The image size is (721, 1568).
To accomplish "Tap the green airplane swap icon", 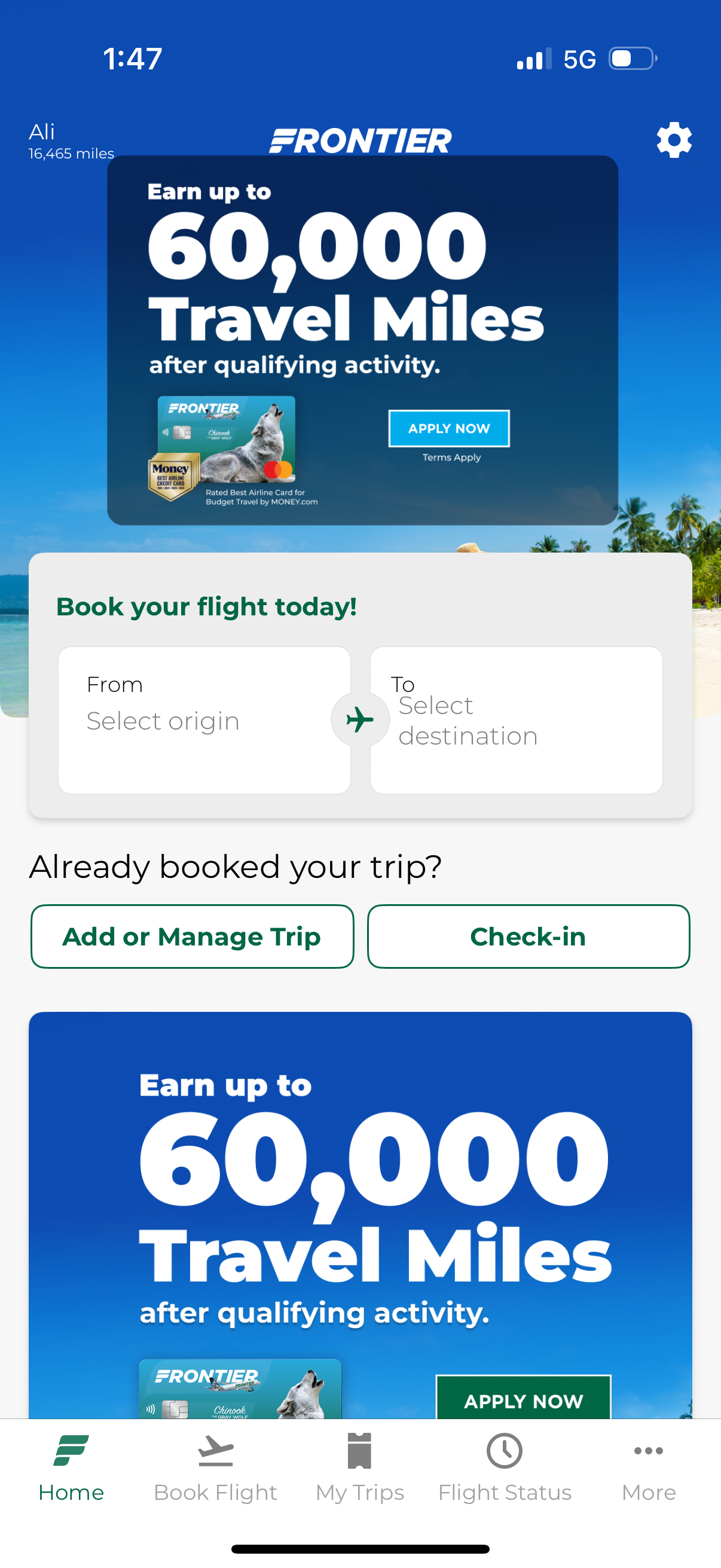I will tap(360, 719).
